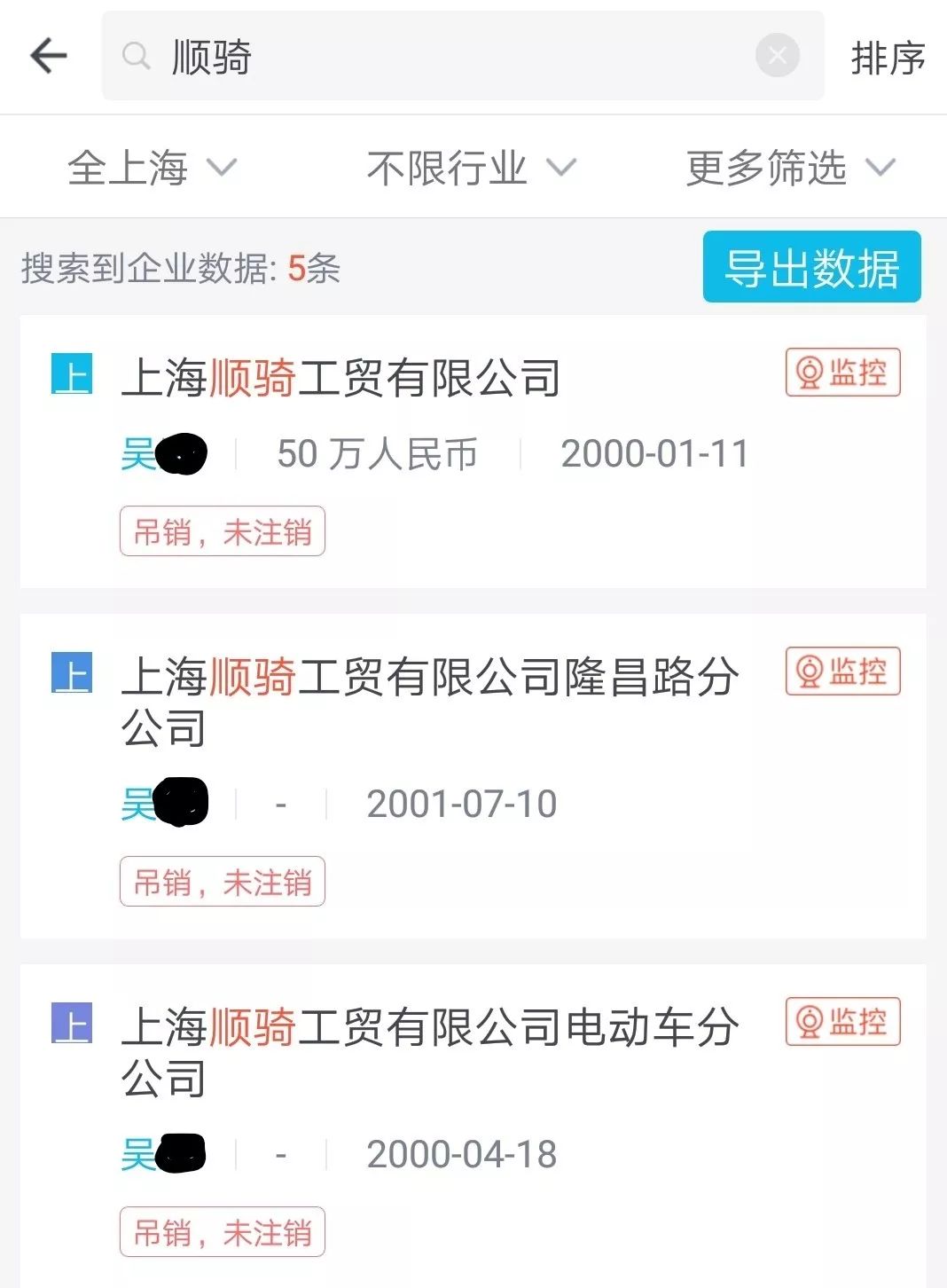Screen dimensions: 947x1288
Task: Click the 监控 icon for 隆昌路分公司
Action: [842, 672]
